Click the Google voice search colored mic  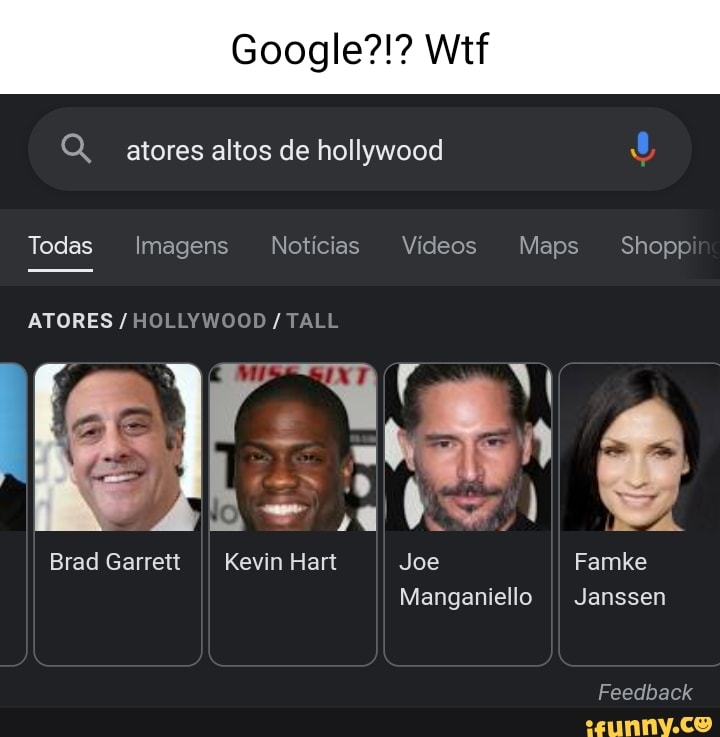[x=644, y=150]
